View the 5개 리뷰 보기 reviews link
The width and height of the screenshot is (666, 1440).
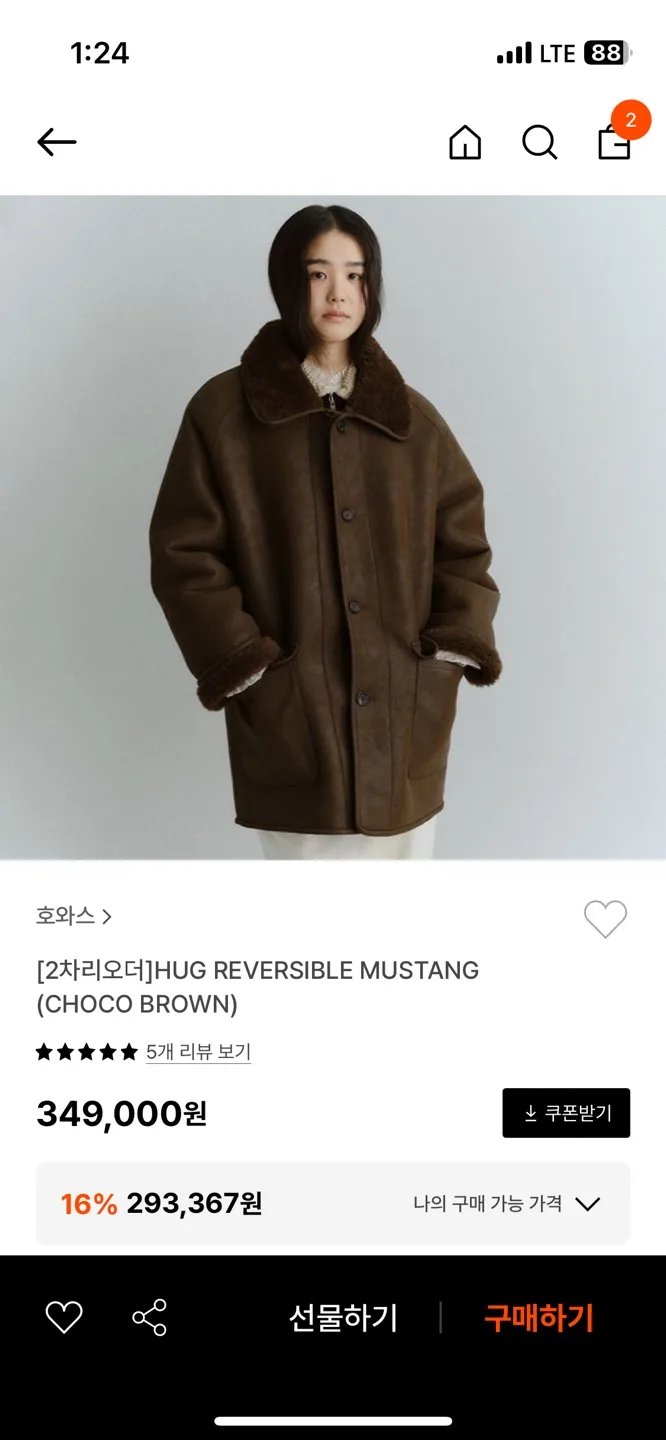click(x=198, y=1052)
